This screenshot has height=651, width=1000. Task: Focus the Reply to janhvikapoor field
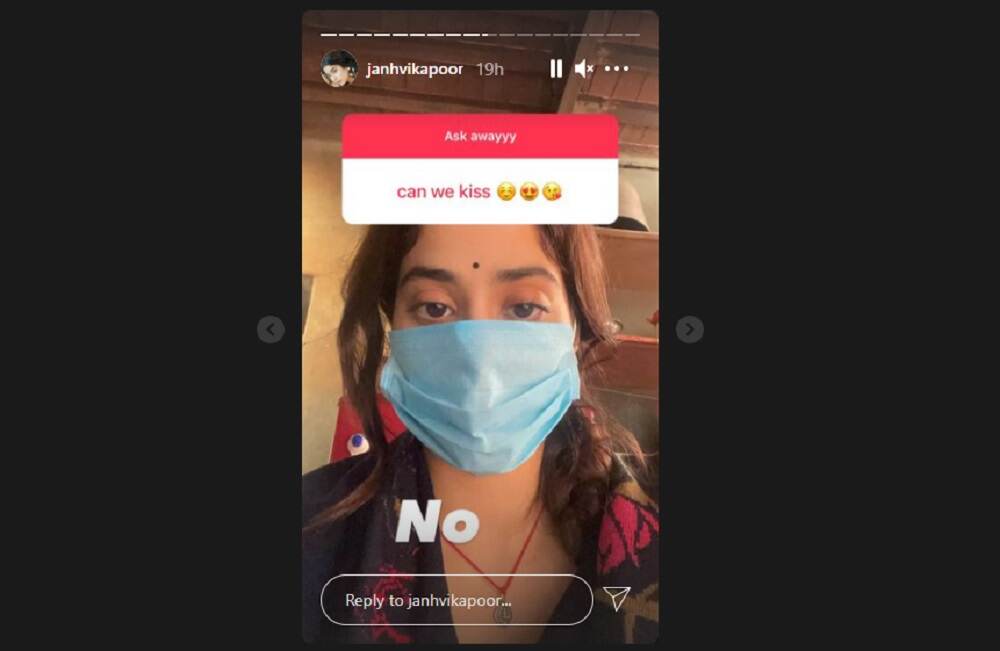click(x=456, y=600)
